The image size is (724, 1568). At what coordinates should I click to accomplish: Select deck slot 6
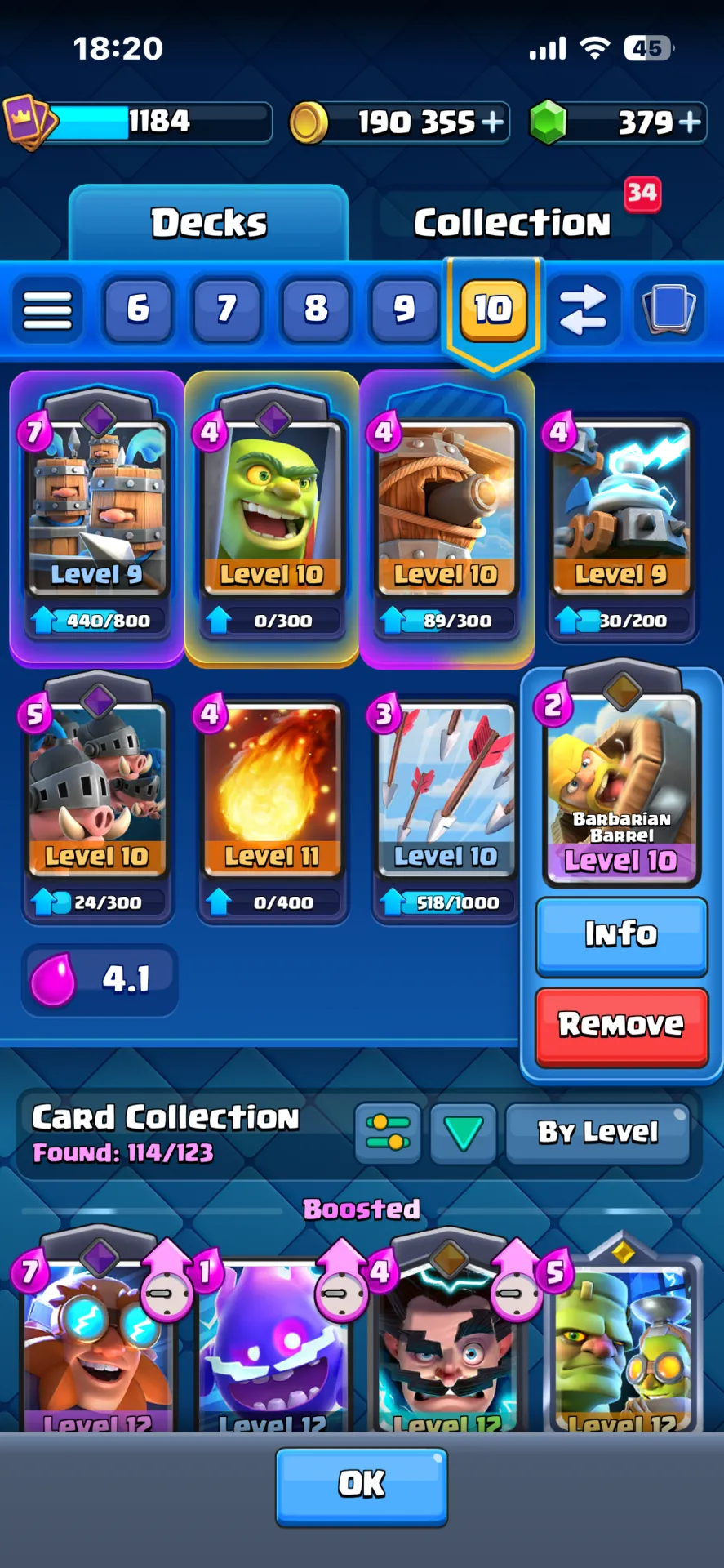pos(137,310)
